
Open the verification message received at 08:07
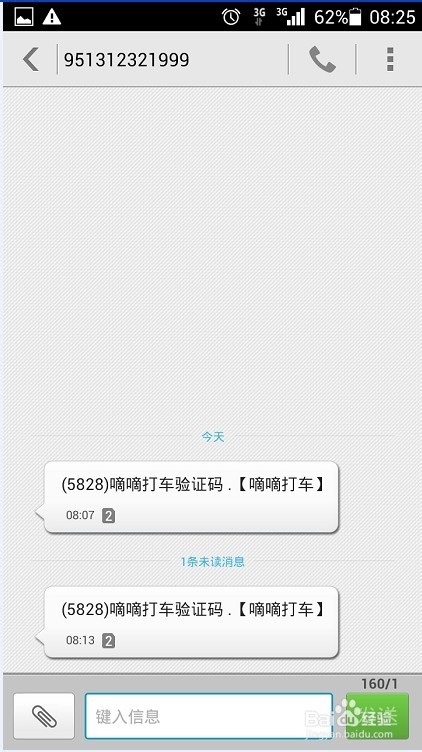click(x=191, y=497)
